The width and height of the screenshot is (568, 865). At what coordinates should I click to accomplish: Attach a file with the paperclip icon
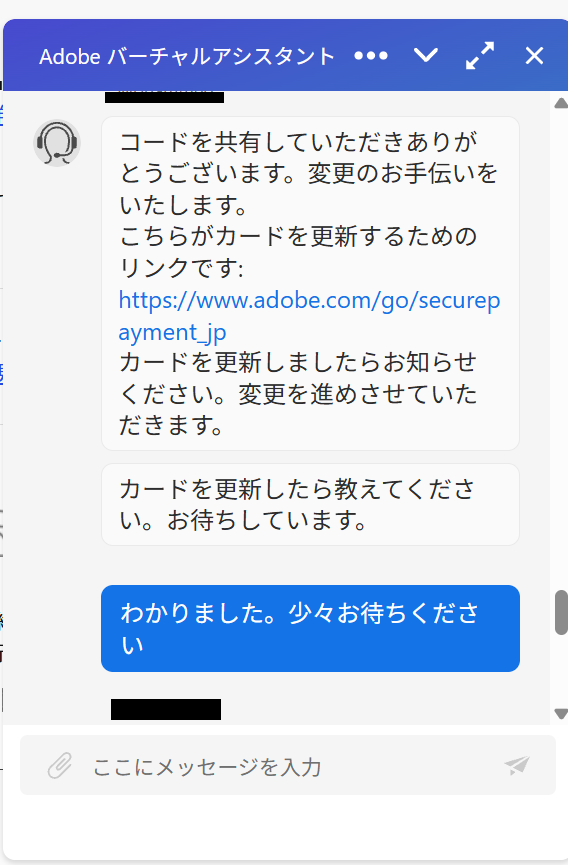pyautogui.click(x=60, y=765)
